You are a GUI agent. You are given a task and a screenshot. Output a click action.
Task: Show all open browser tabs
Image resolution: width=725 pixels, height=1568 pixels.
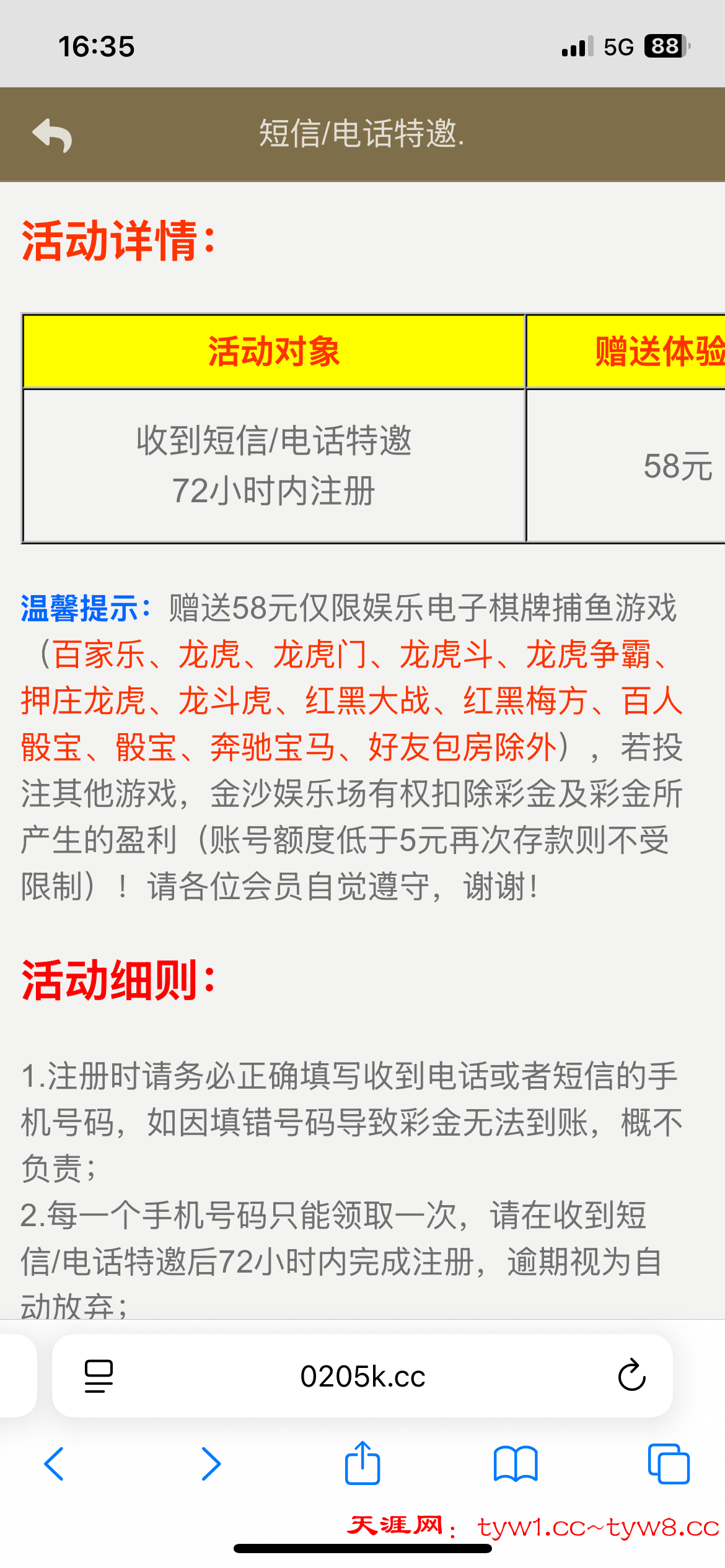click(669, 1464)
